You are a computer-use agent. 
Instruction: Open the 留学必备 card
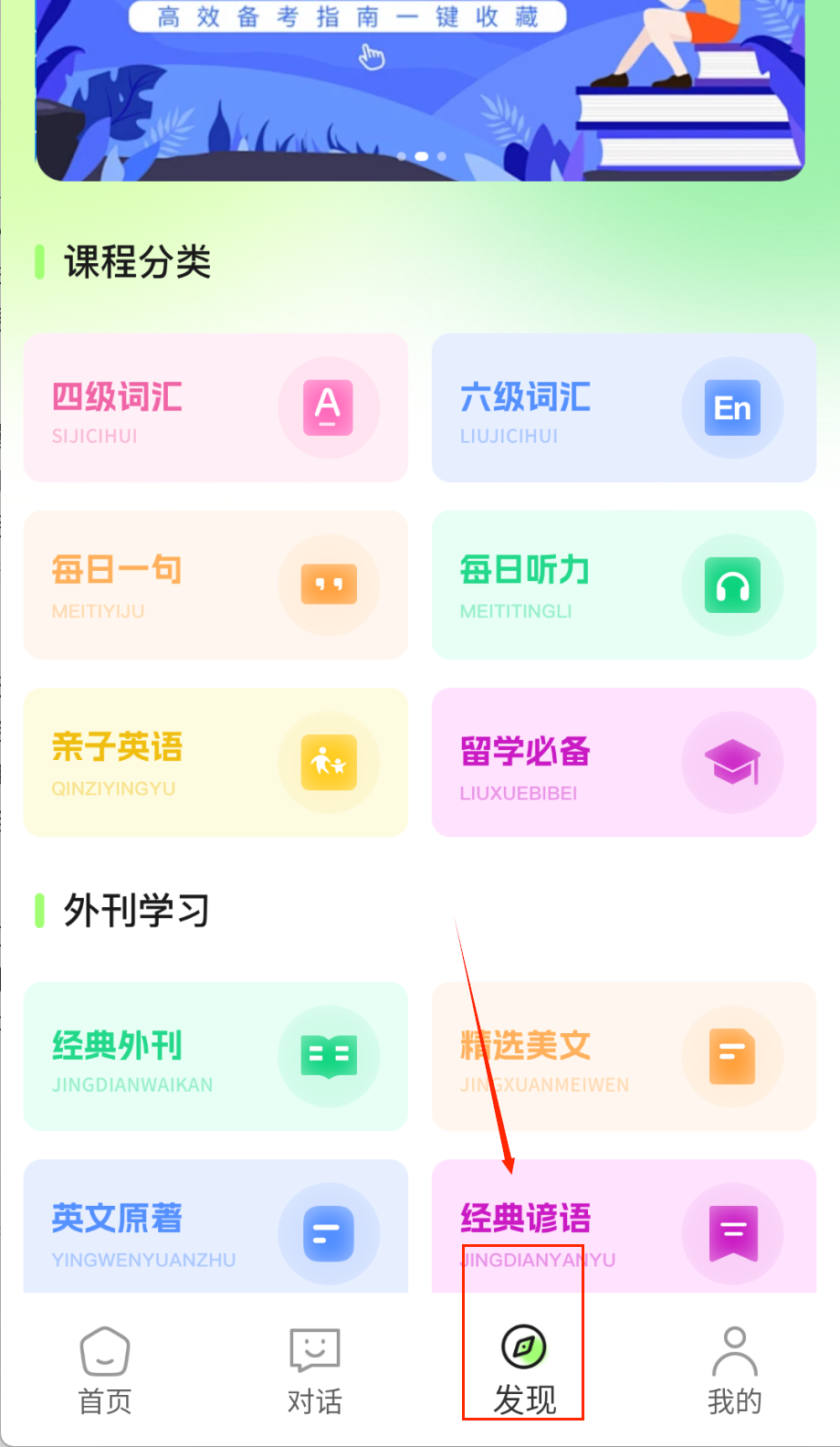624,762
